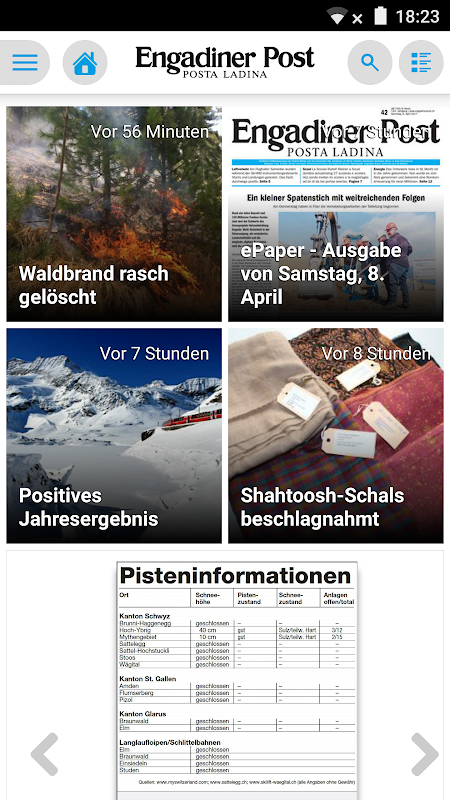Screen dimensions: 450x800
Task: Go to the home page icon
Action: tap(85, 62)
